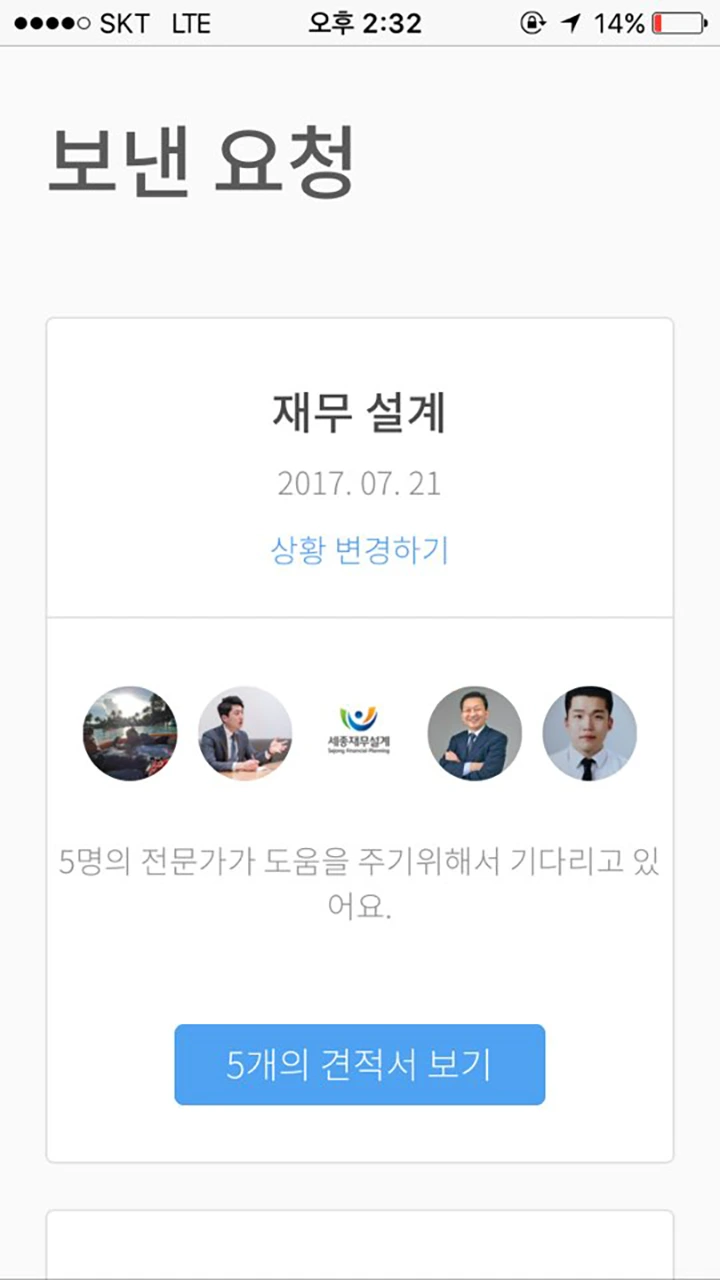
Task: Tap the 상황 변경하기 link
Action: coord(360,549)
